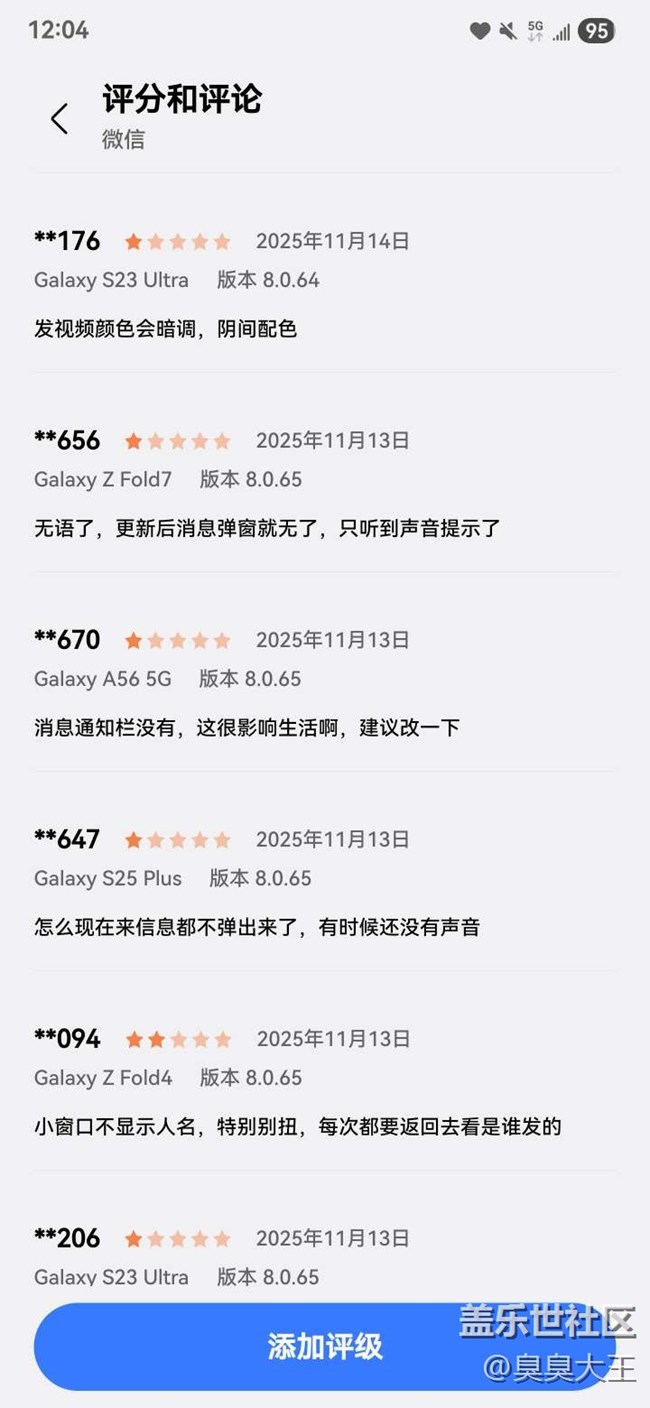
Task: Go back from 评分和评论 page
Action: (x=59, y=118)
